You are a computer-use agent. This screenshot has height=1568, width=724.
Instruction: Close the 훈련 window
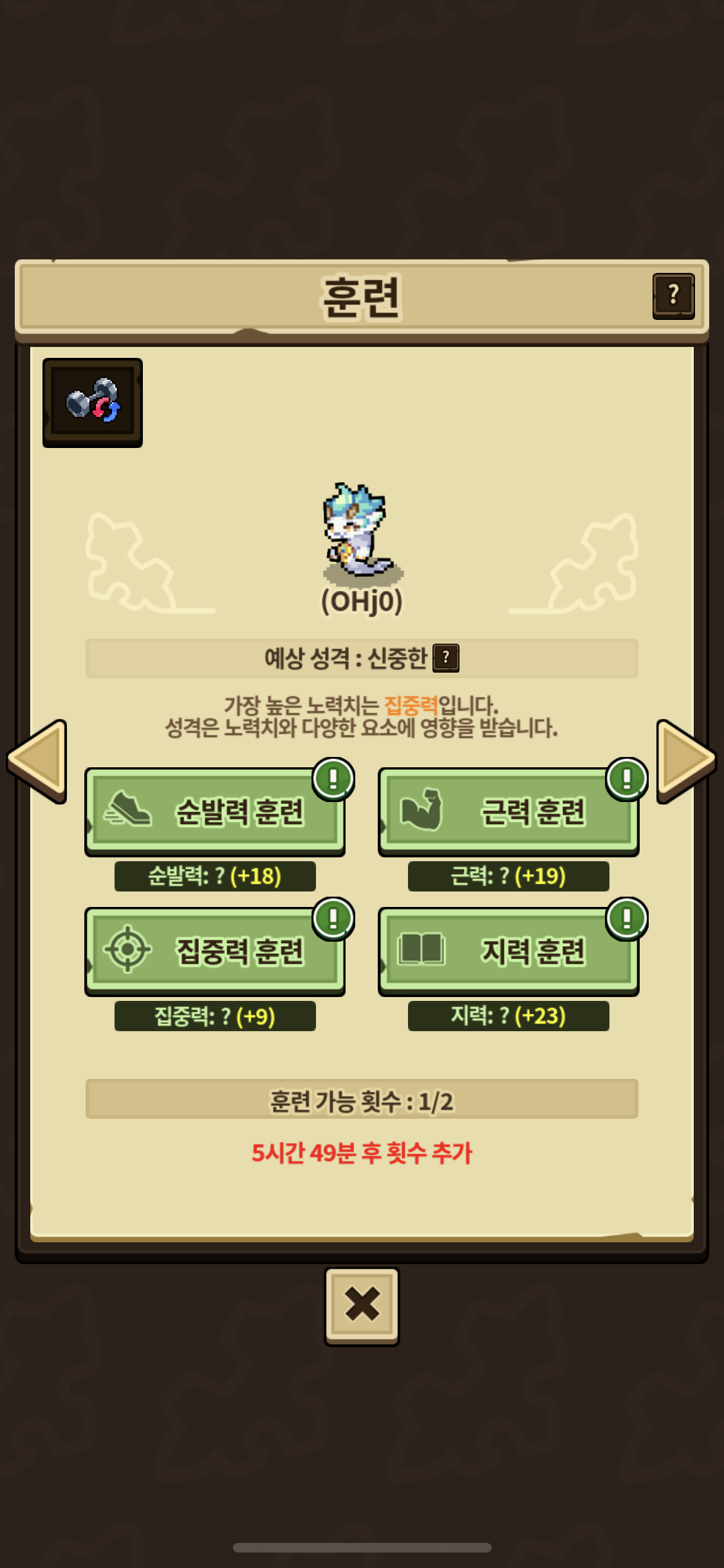click(362, 1305)
